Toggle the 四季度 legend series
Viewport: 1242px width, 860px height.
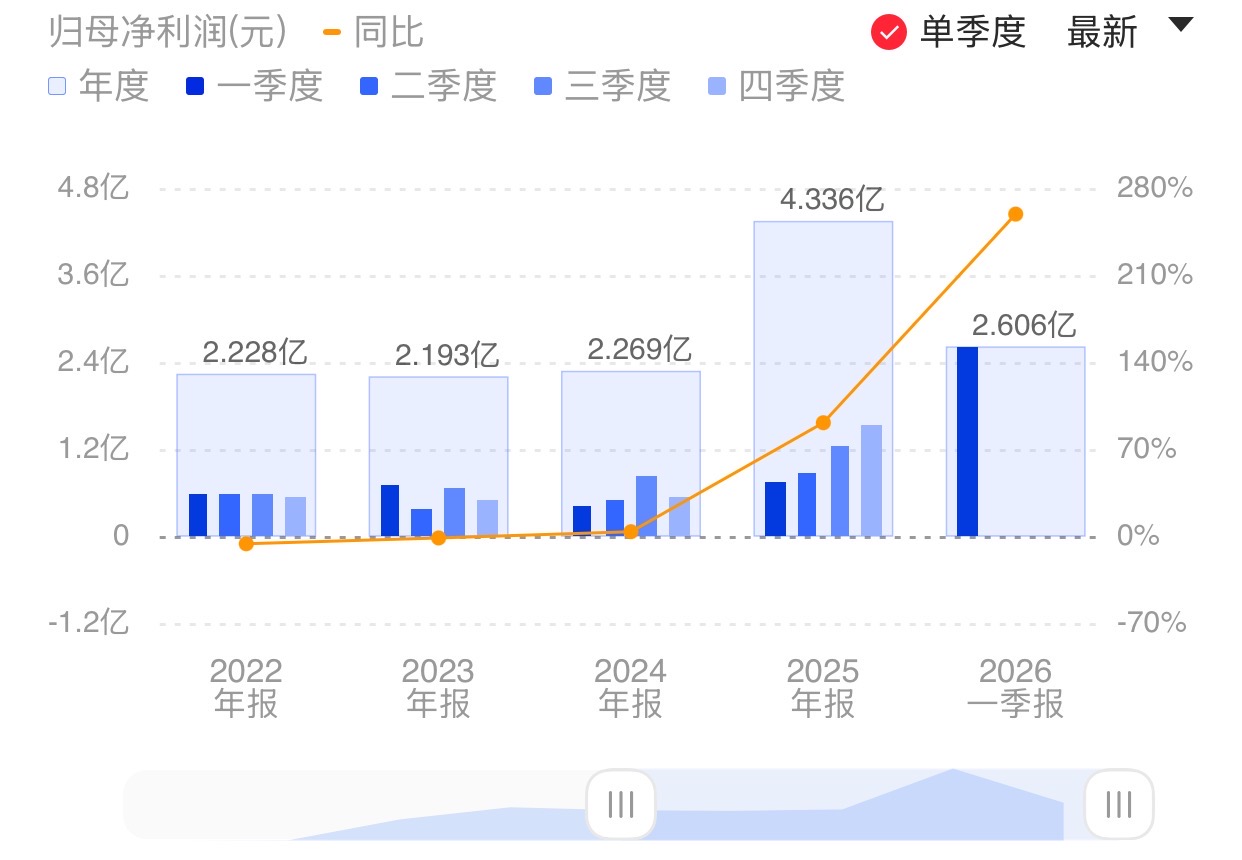tap(776, 86)
